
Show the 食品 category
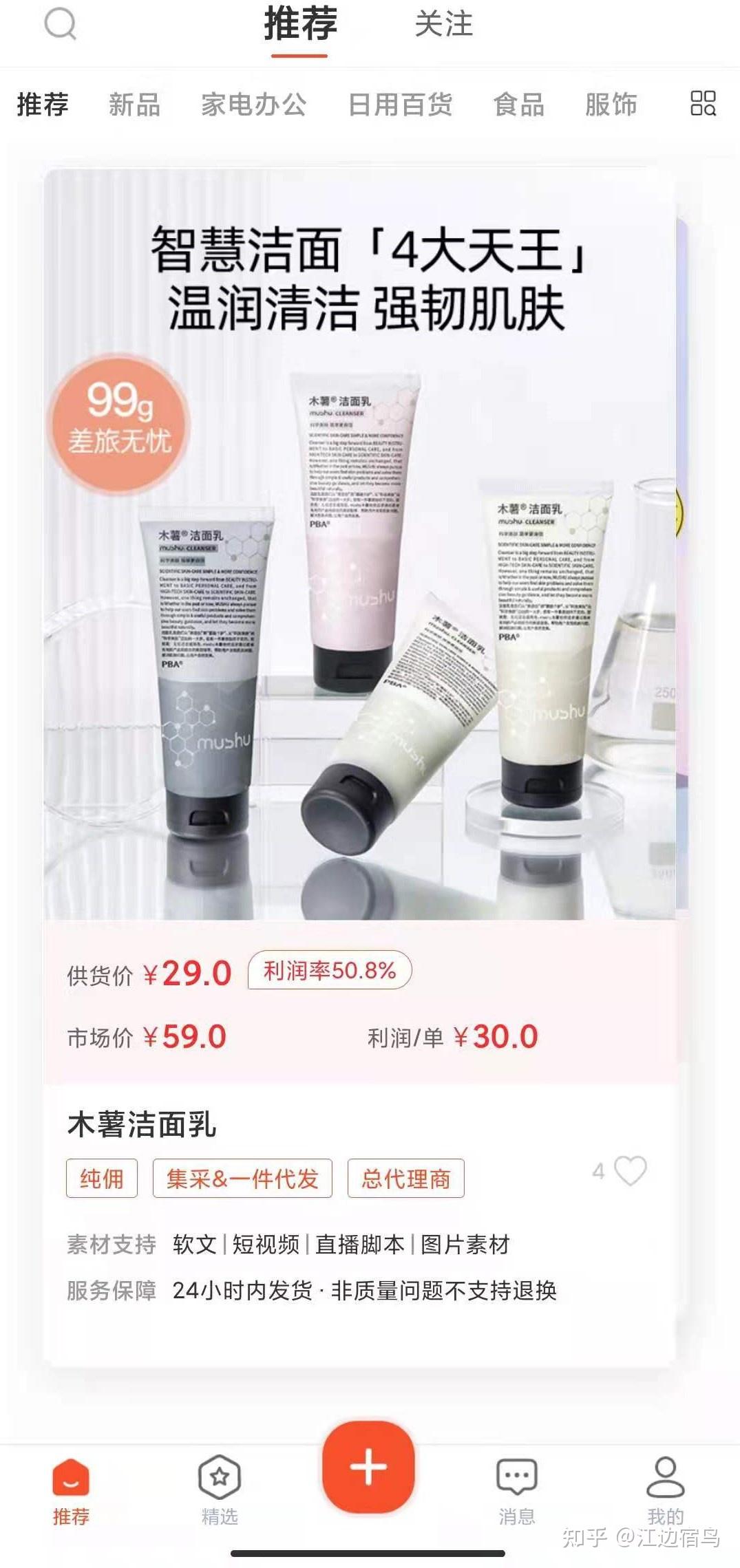coord(518,105)
